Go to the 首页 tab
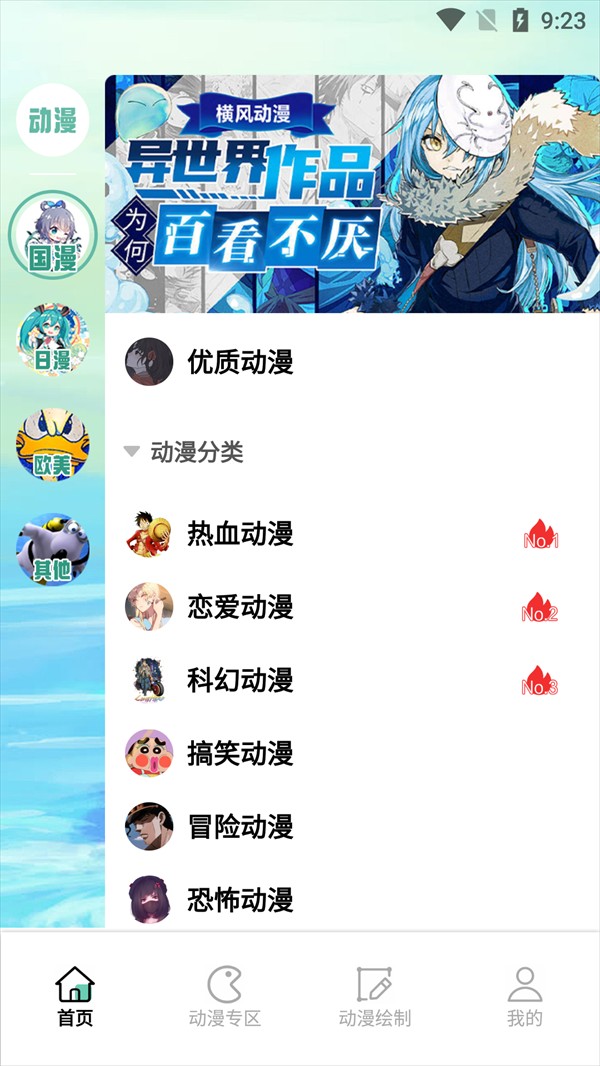Screen dimensions: 600x1066 coord(75,997)
